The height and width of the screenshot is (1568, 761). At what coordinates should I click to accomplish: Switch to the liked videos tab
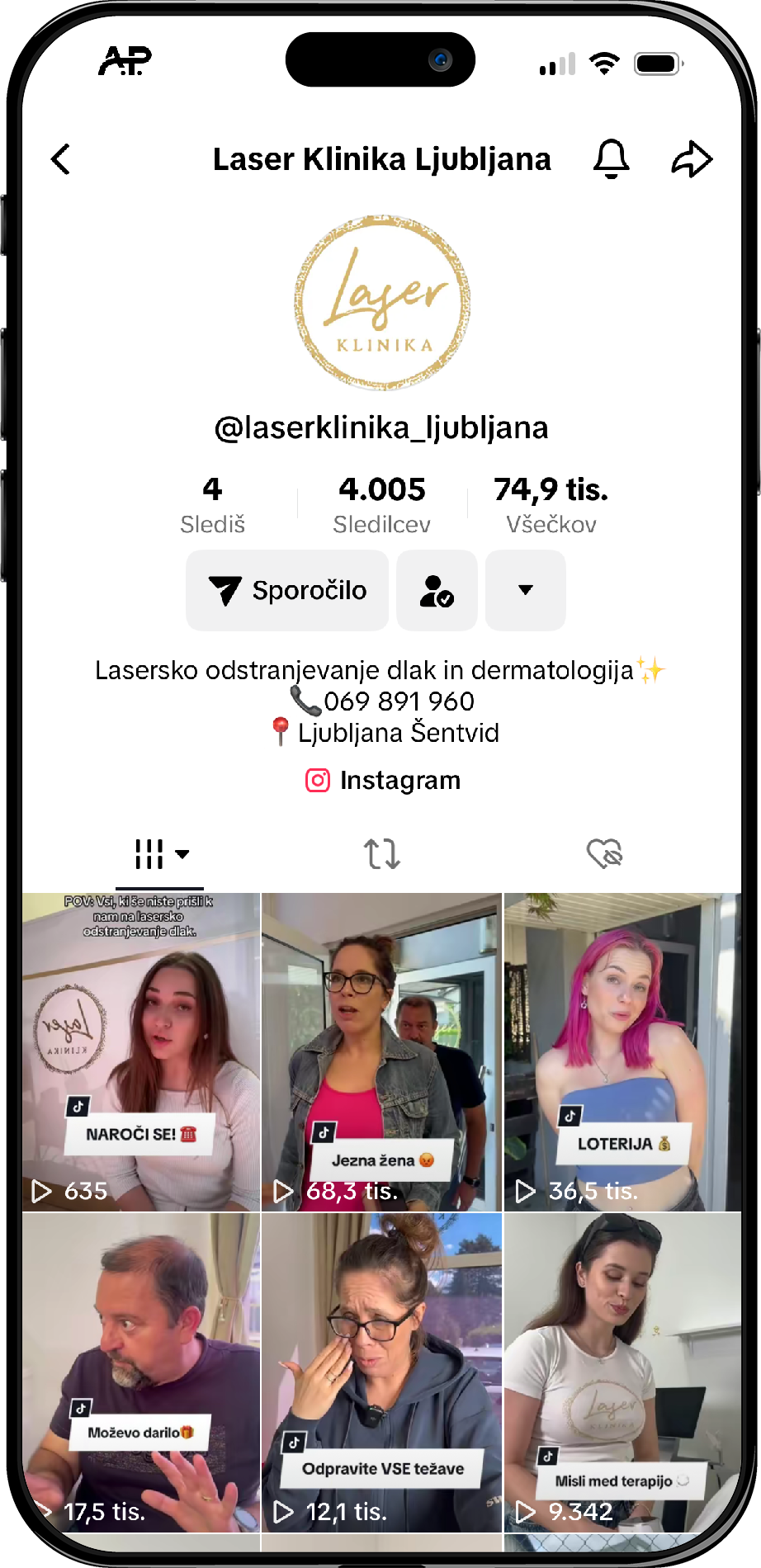(604, 854)
